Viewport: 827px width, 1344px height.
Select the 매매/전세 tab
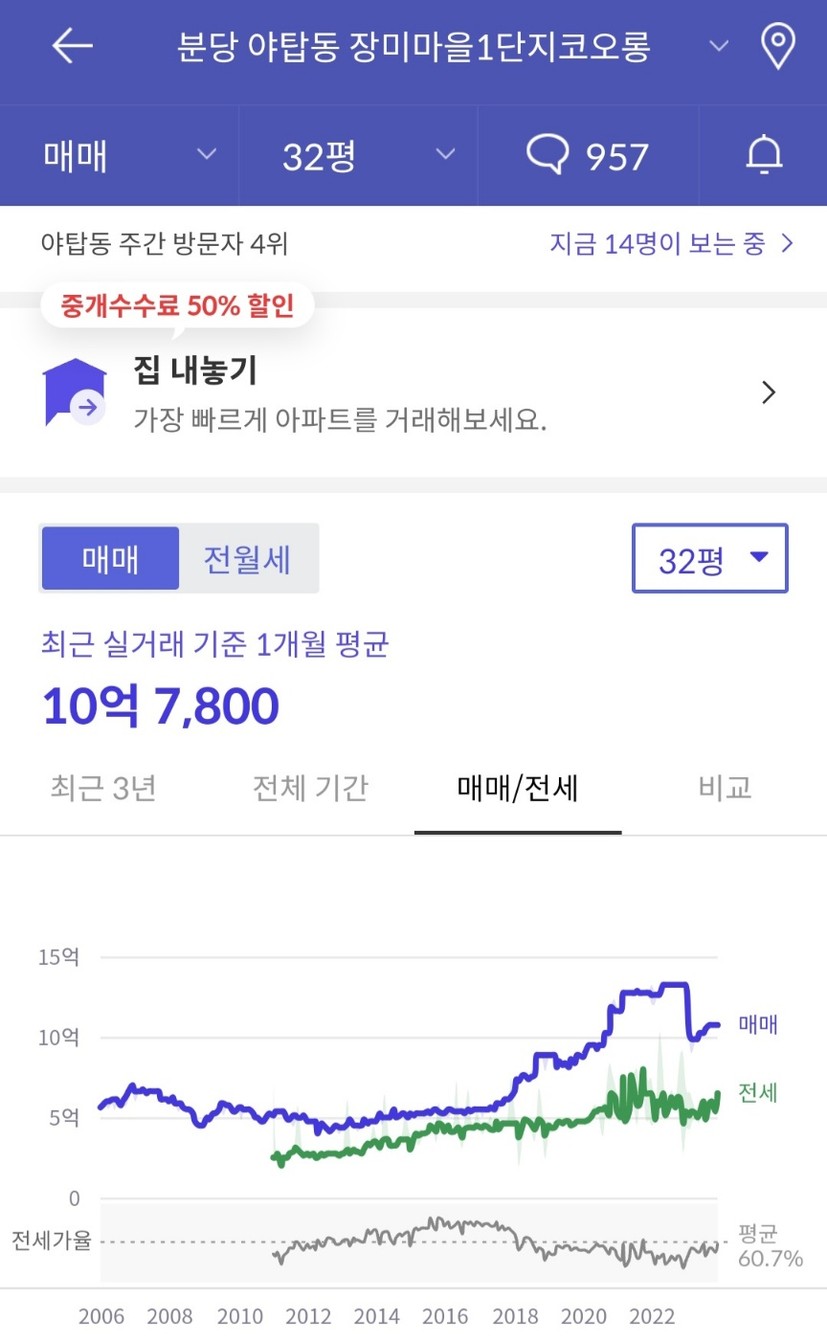[x=518, y=788]
